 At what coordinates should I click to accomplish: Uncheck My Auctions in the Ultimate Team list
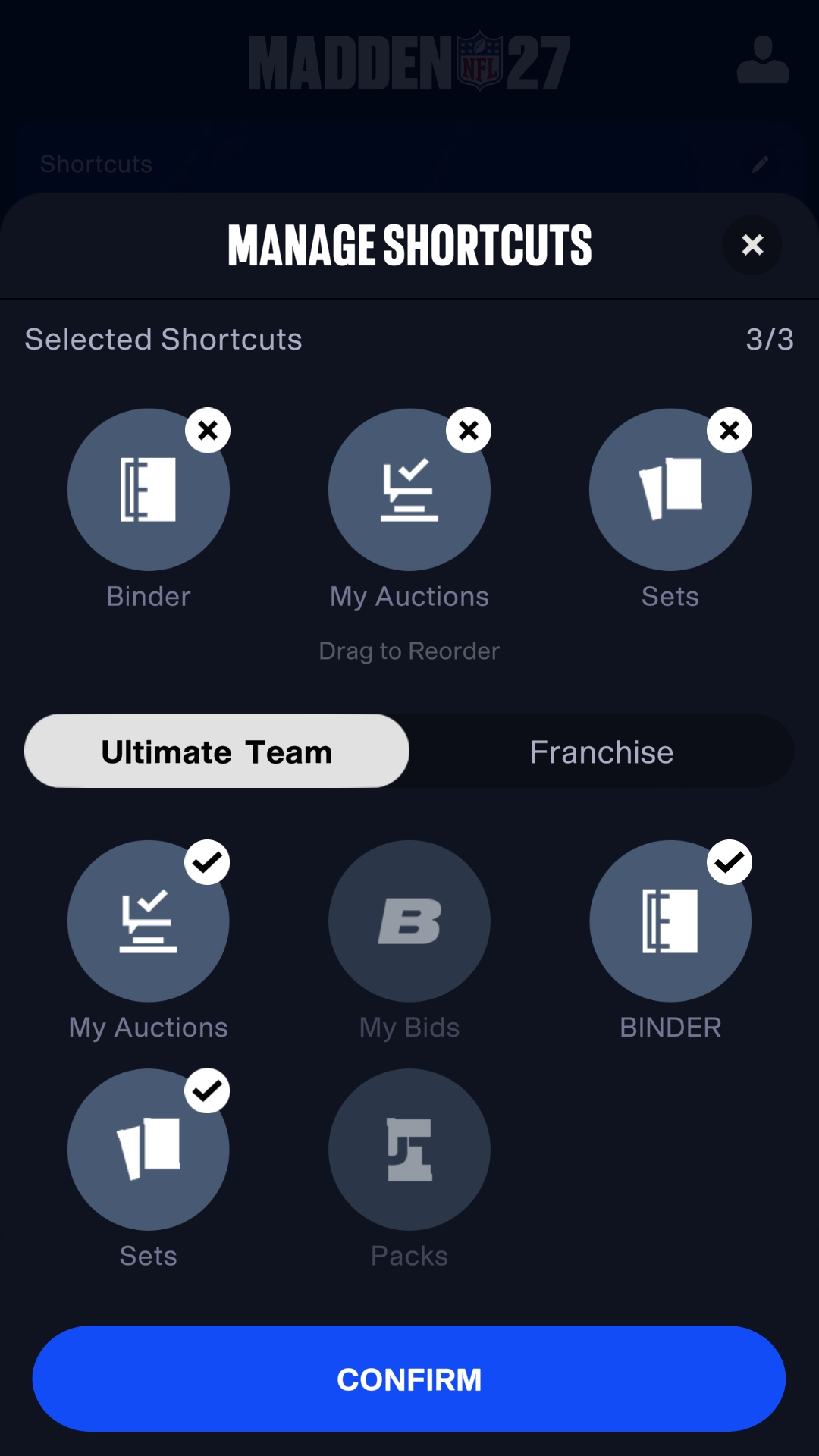(x=149, y=921)
